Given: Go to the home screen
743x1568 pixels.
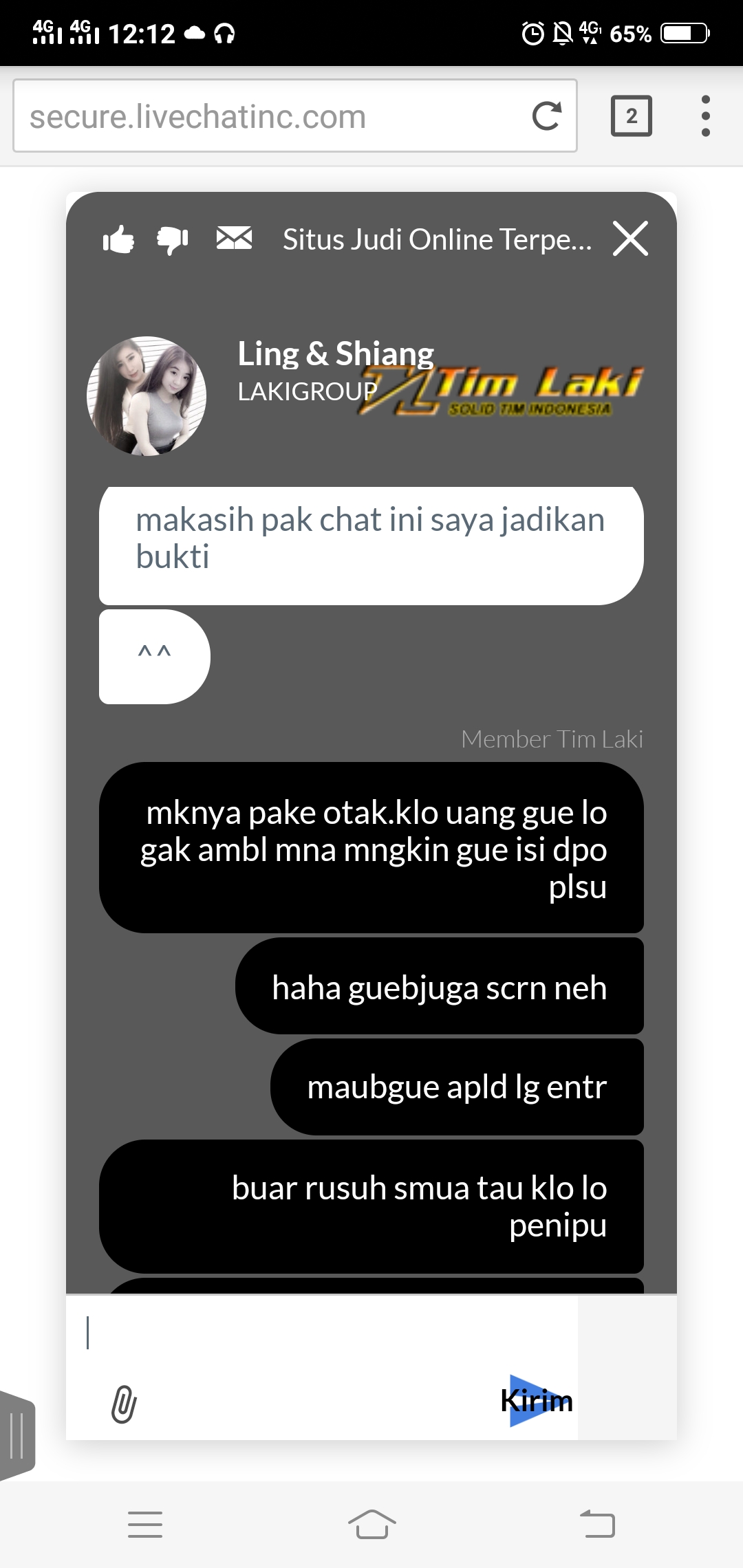Looking at the screenshot, I should pos(371,1524).
